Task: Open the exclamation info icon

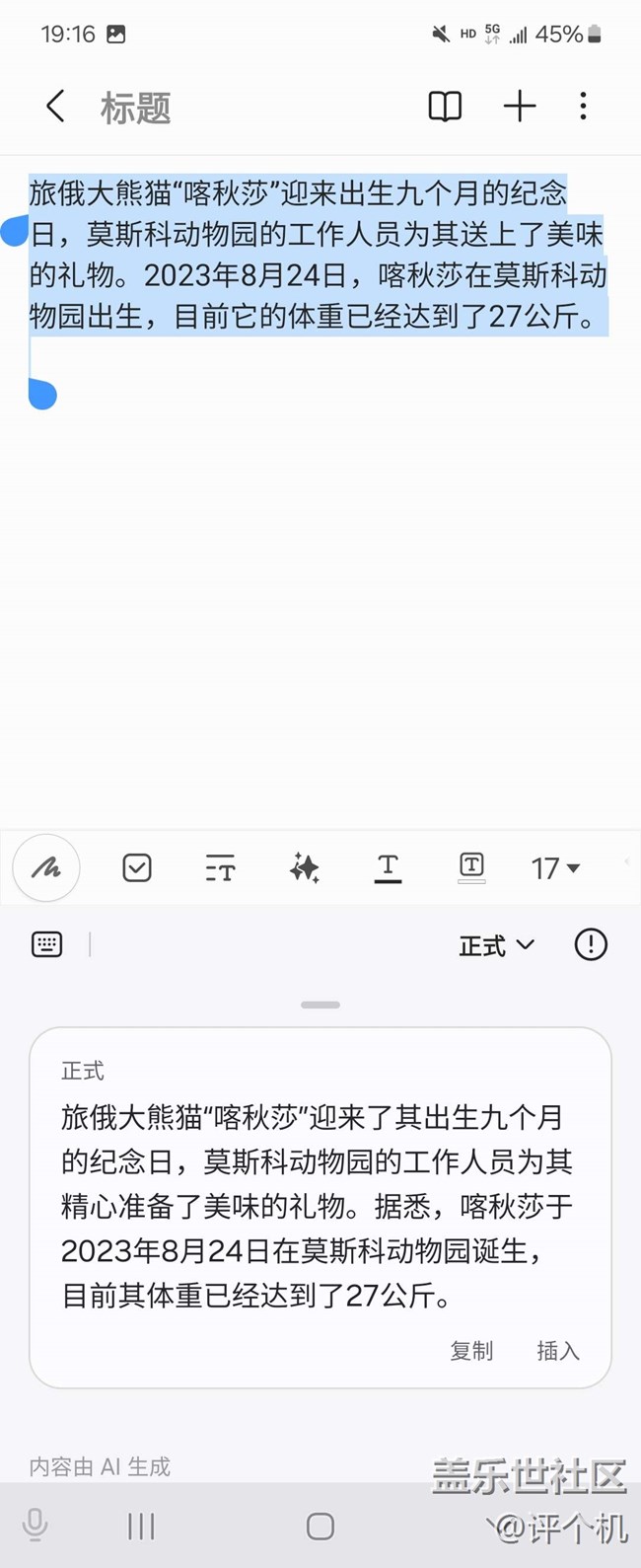Action: [x=591, y=944]
